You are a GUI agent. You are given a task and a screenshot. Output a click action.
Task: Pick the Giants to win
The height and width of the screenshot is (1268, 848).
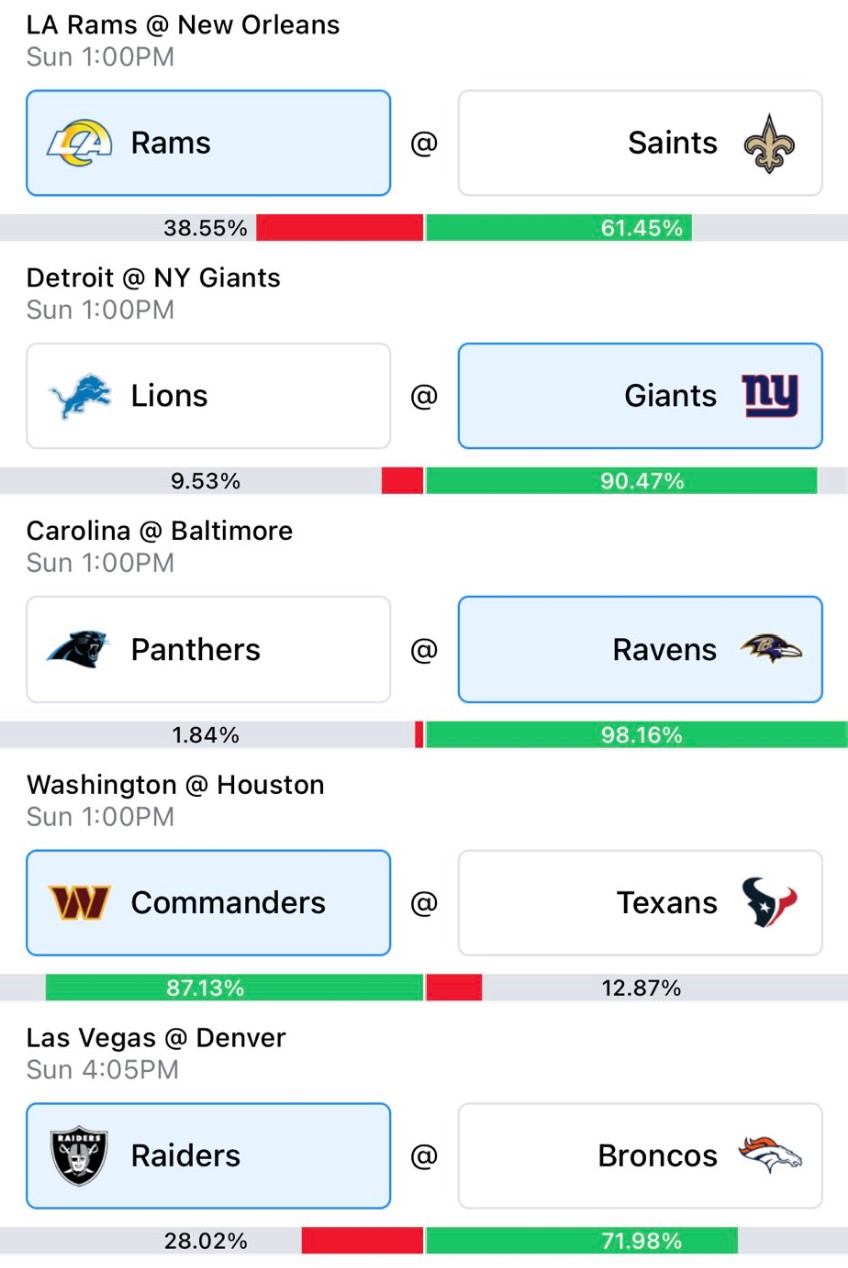pyautogui.click(x=640, y=396)
